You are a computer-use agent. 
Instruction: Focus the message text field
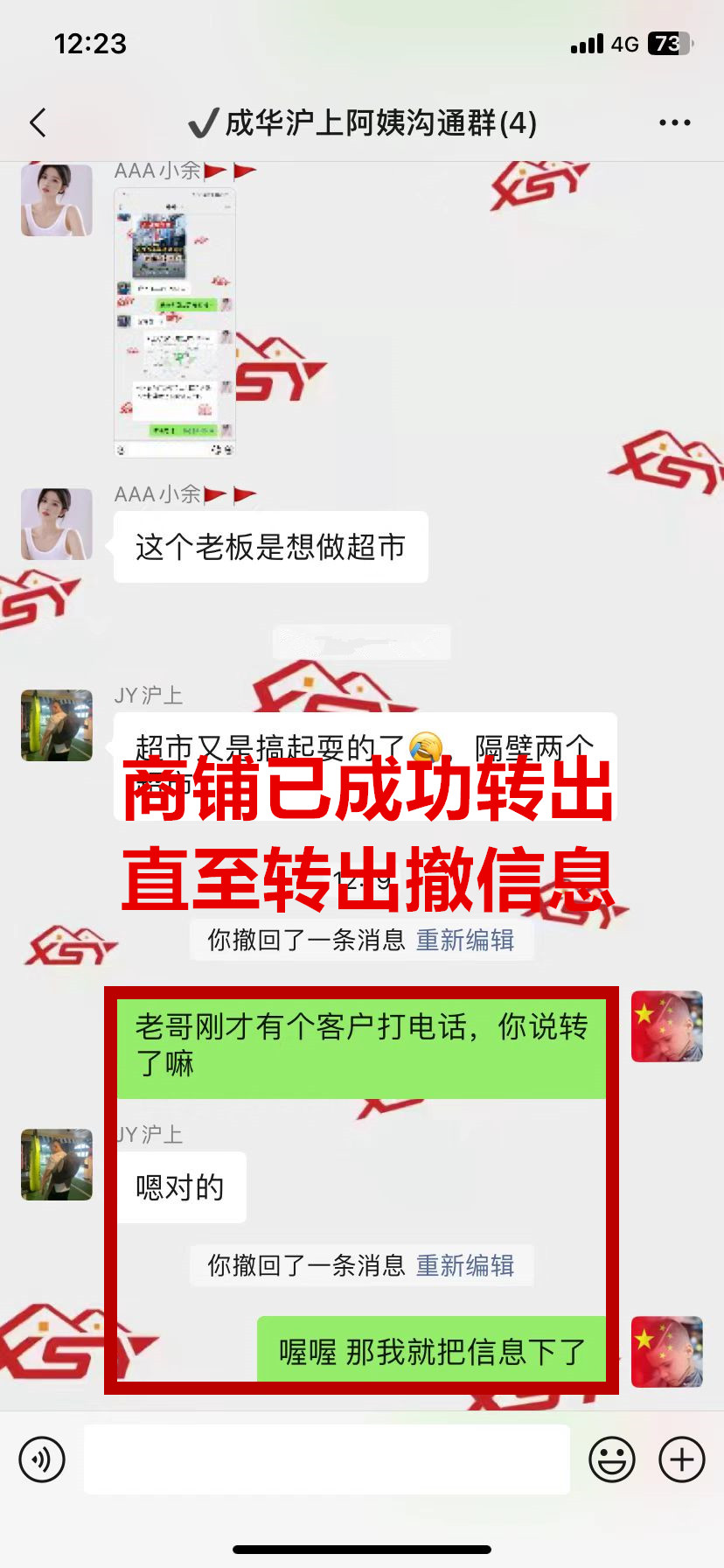pyautogui.click(x=326, y=1459)
